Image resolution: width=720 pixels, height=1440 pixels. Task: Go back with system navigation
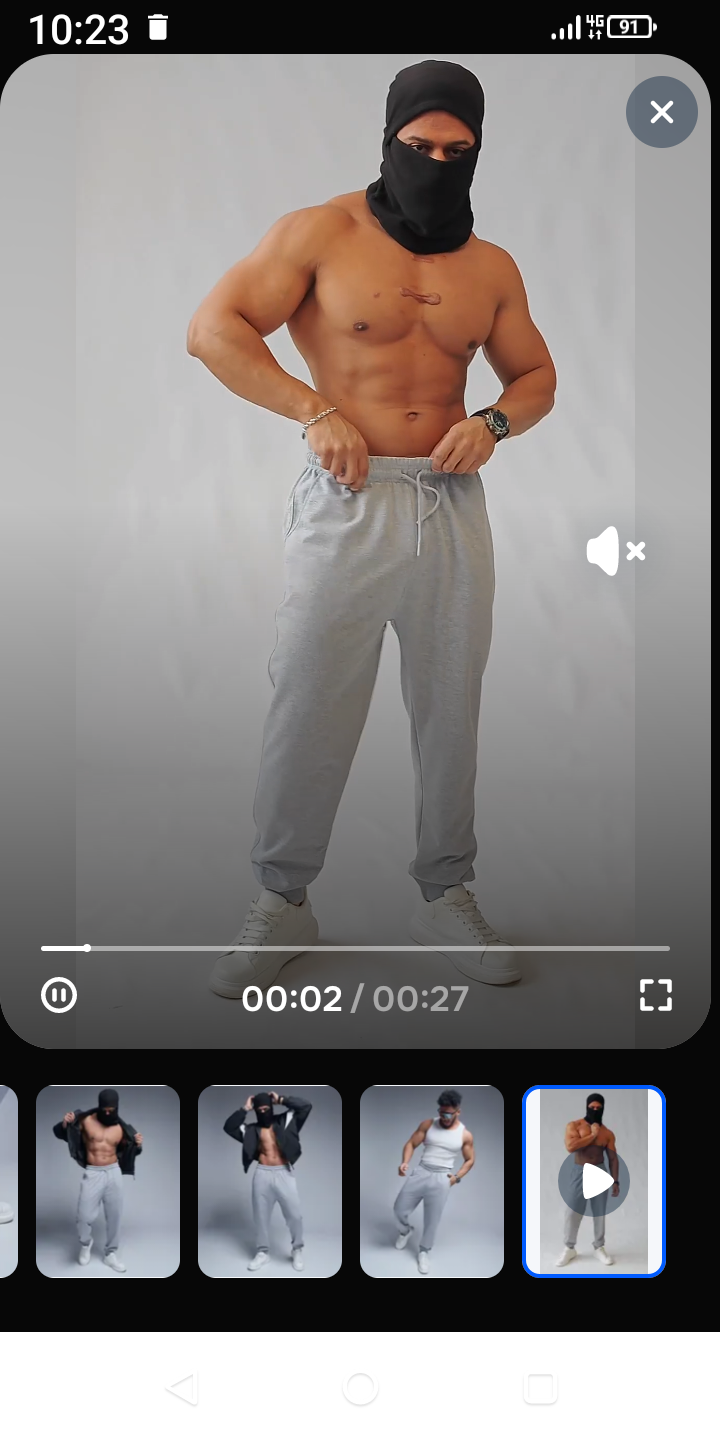pos(181,1389)
